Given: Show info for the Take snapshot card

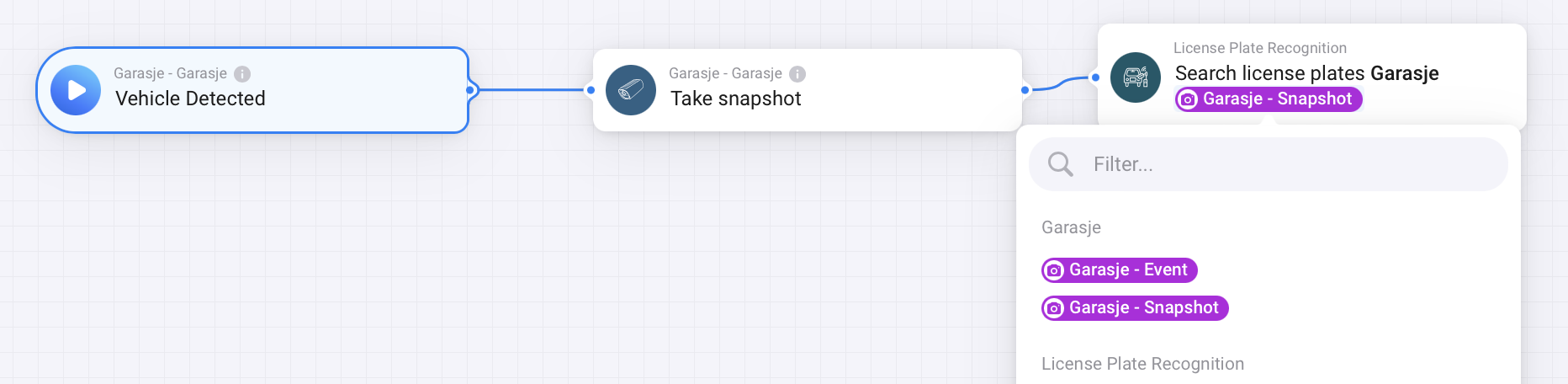Looking at the screenshot, I should [797, 74].
